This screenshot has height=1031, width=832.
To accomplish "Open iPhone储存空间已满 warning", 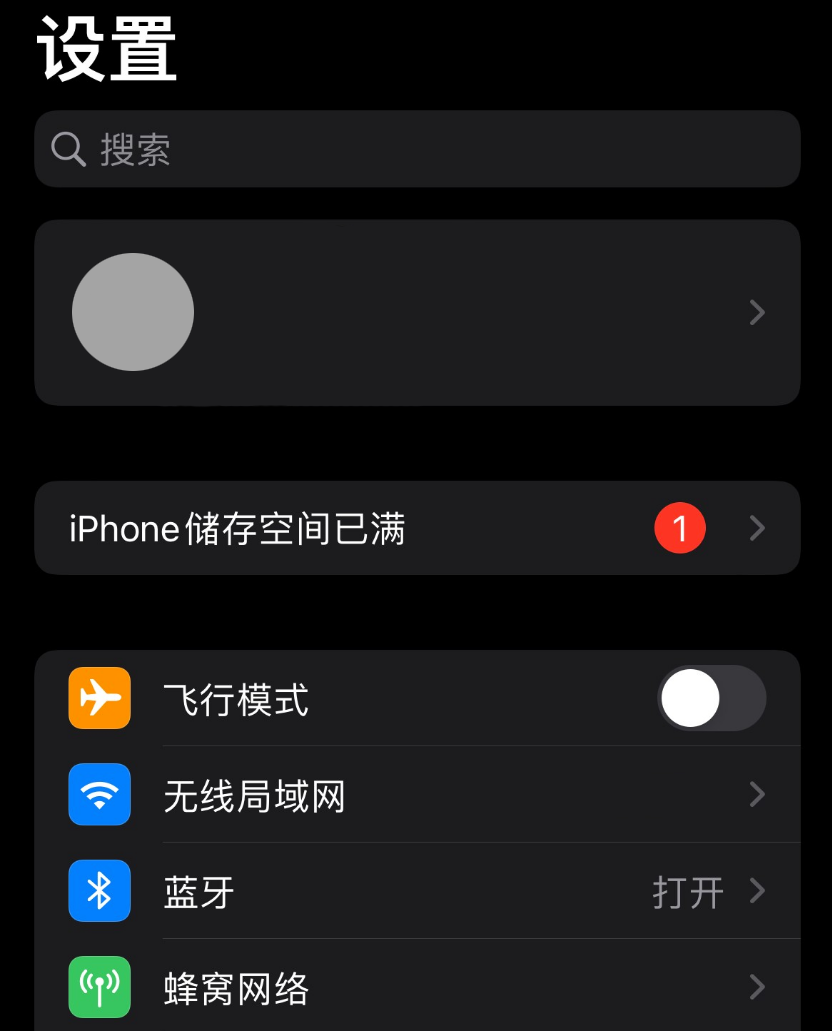I will [240, 528].
